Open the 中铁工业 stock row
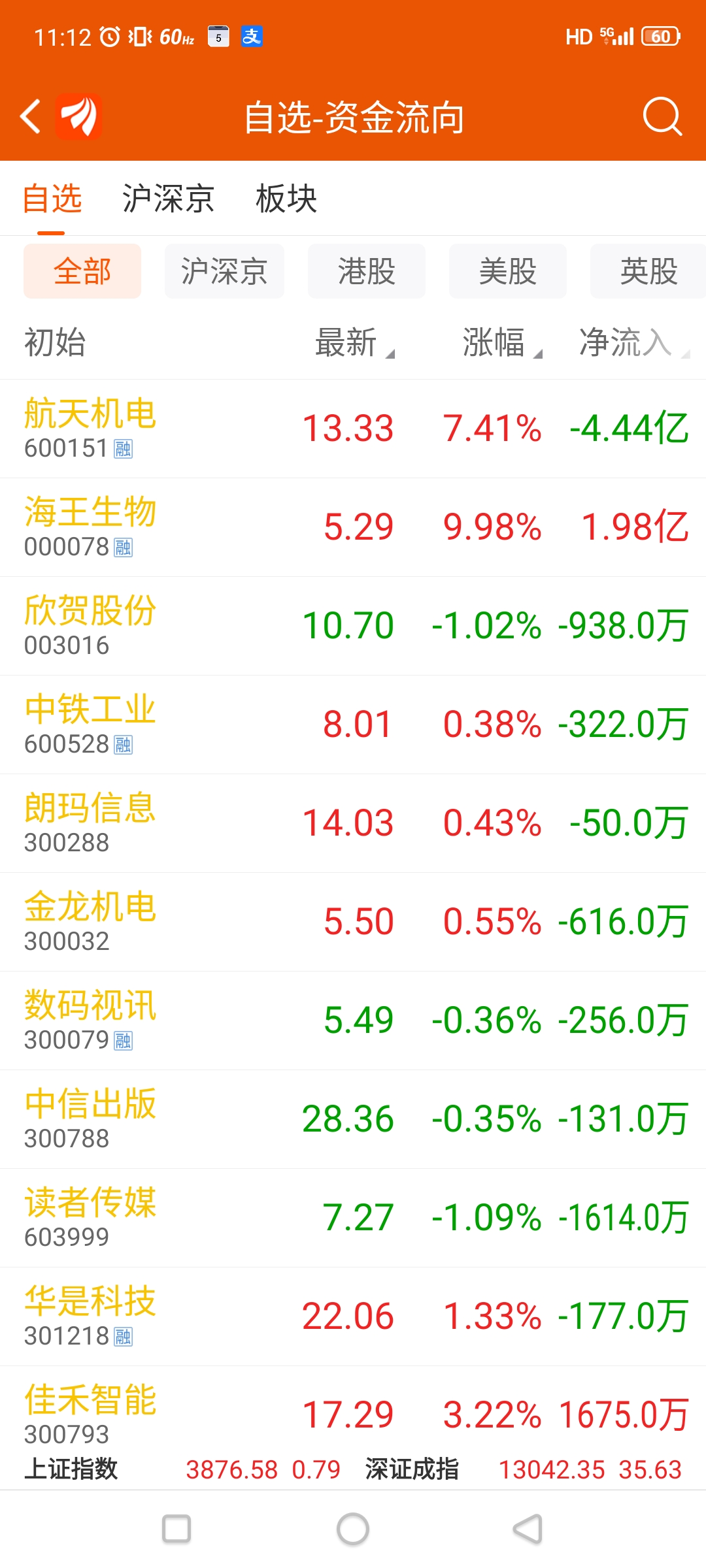The height and width of the screenshot is (1568, 706). 353,725
